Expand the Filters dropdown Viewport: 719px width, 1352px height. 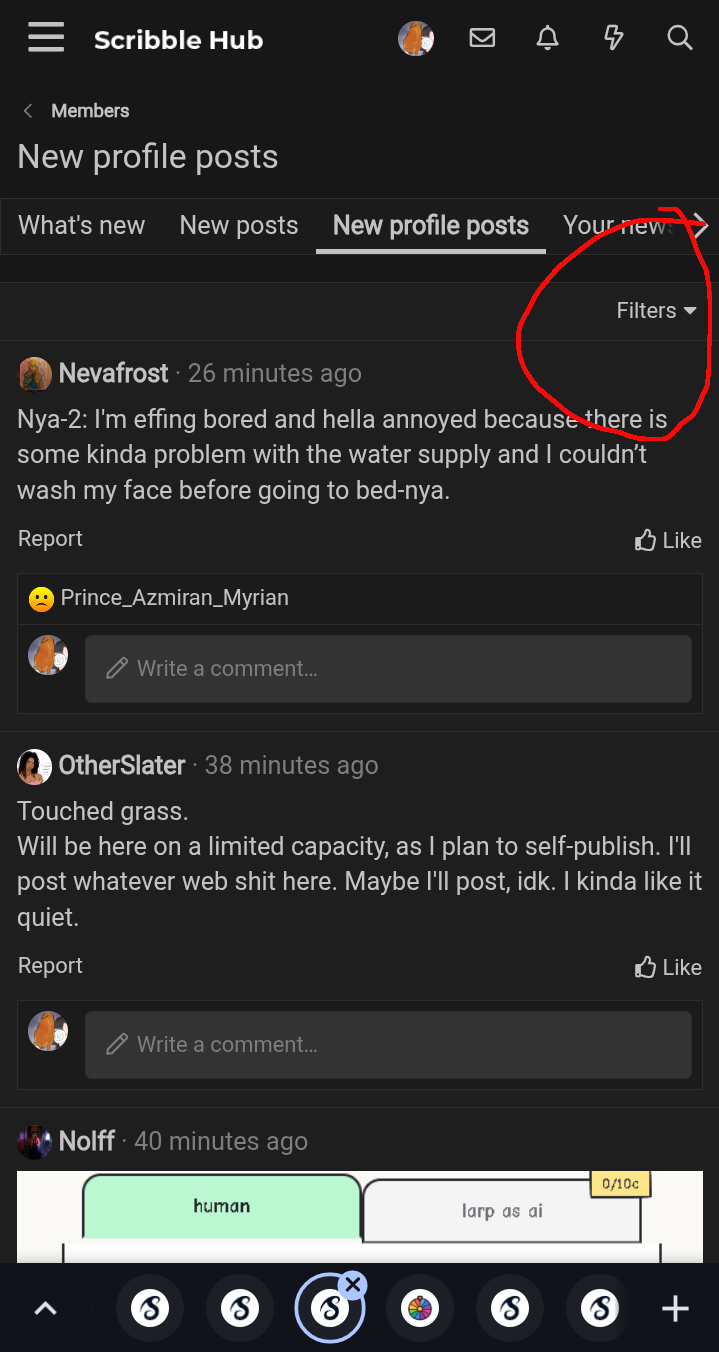click(656, 311)
